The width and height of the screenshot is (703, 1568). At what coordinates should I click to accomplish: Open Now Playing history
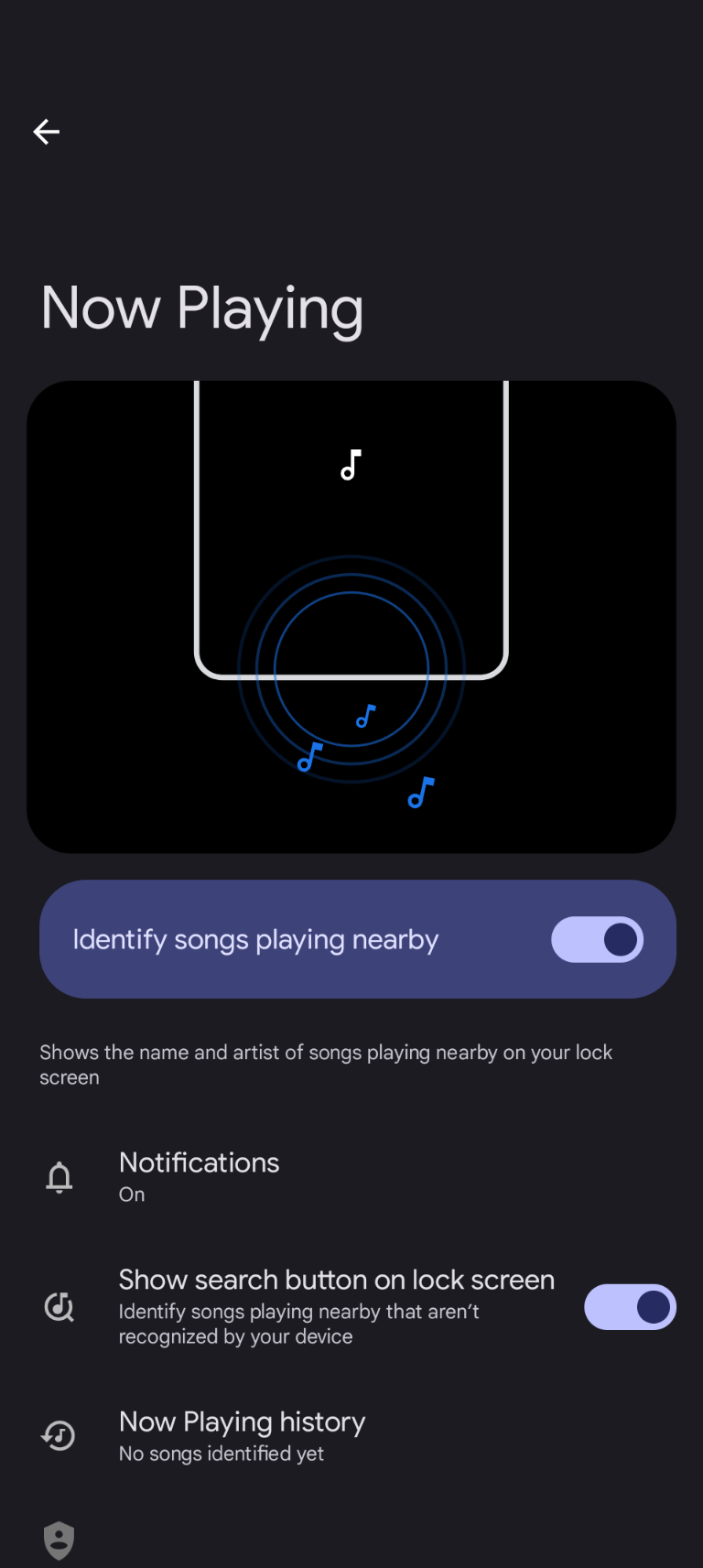(x=243, y=1434)
